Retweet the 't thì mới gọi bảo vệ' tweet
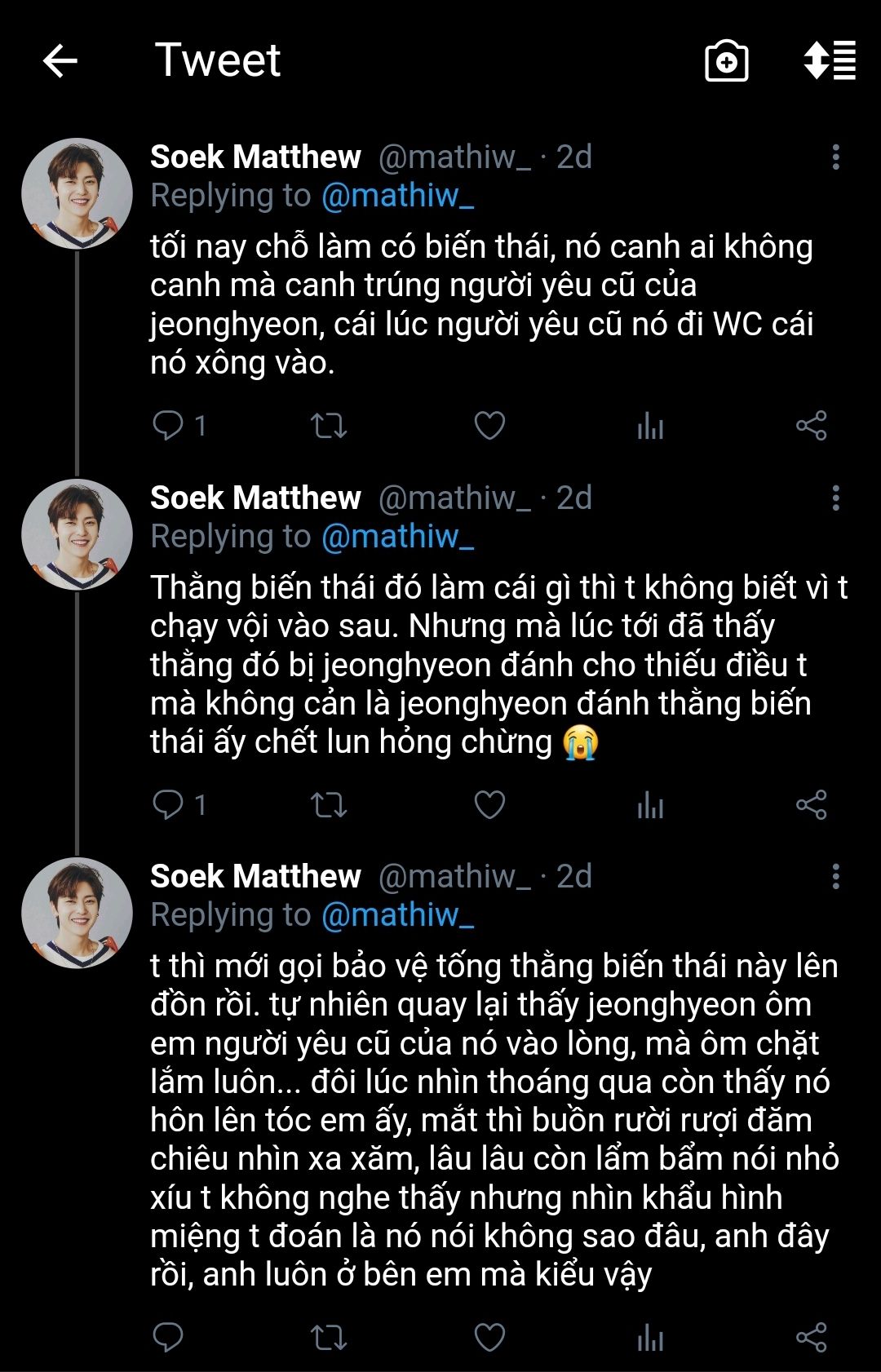 pos(329,1337)
